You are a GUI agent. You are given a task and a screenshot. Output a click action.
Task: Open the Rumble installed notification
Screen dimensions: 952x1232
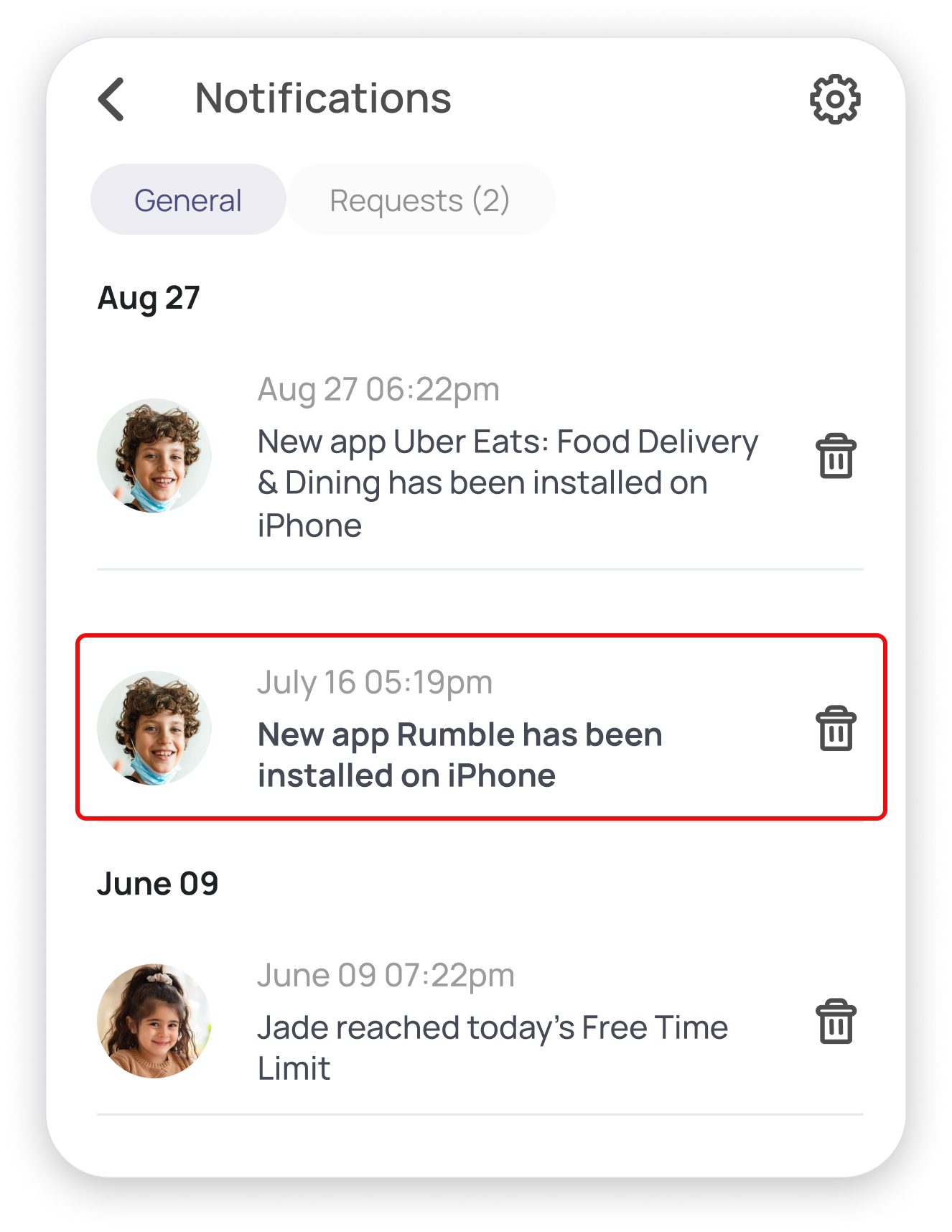click(x=459, y=754)
